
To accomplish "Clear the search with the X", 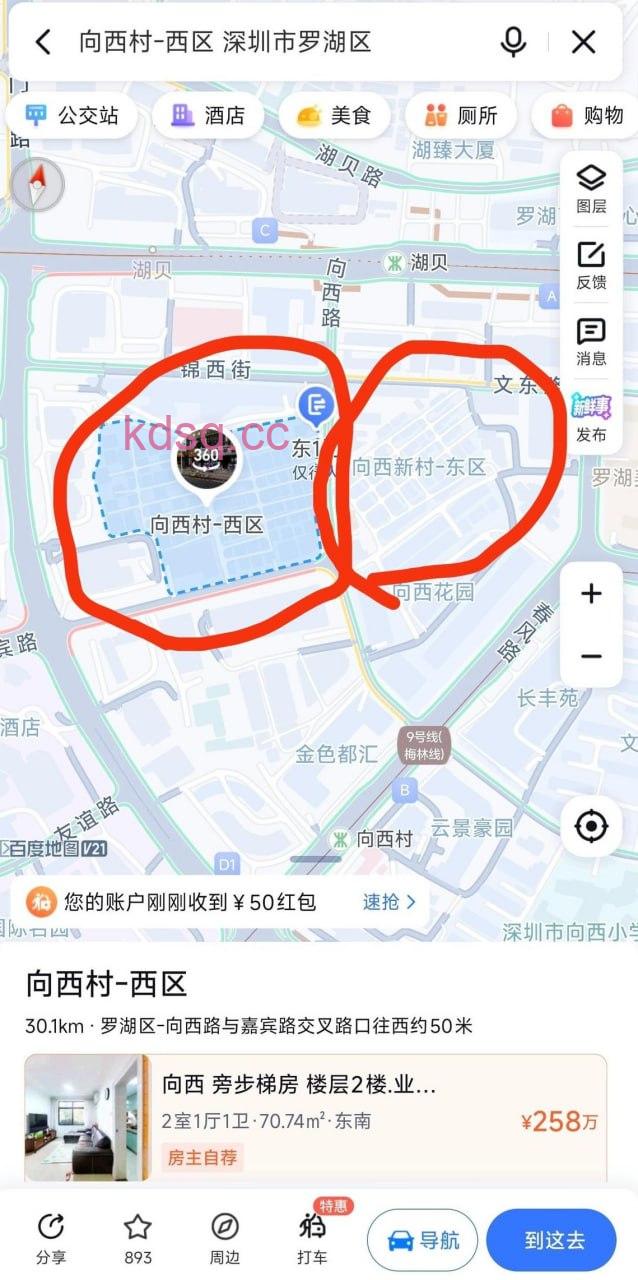I will [583, 42].
